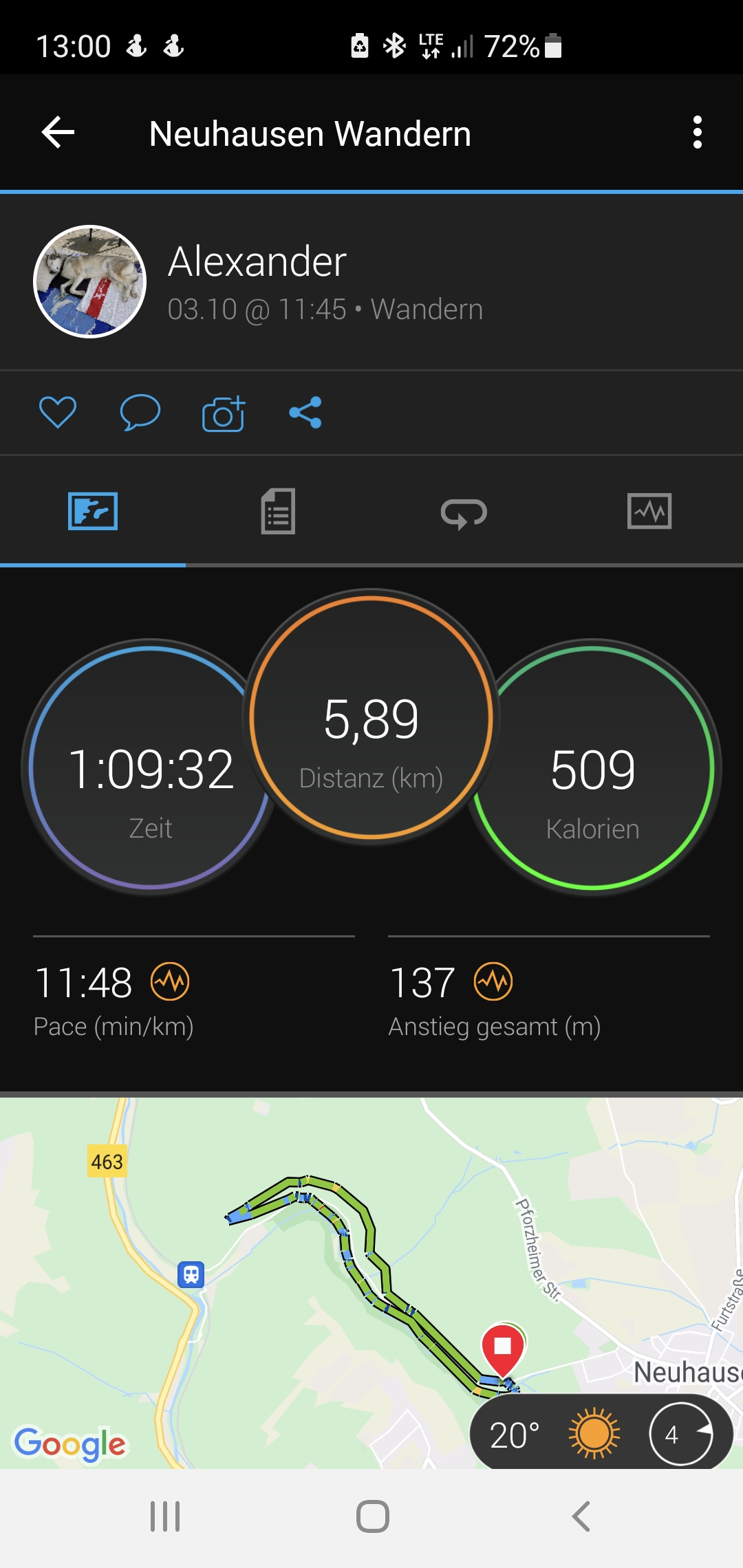Show the pace chart icon beside 11:48

pos(170,981)
